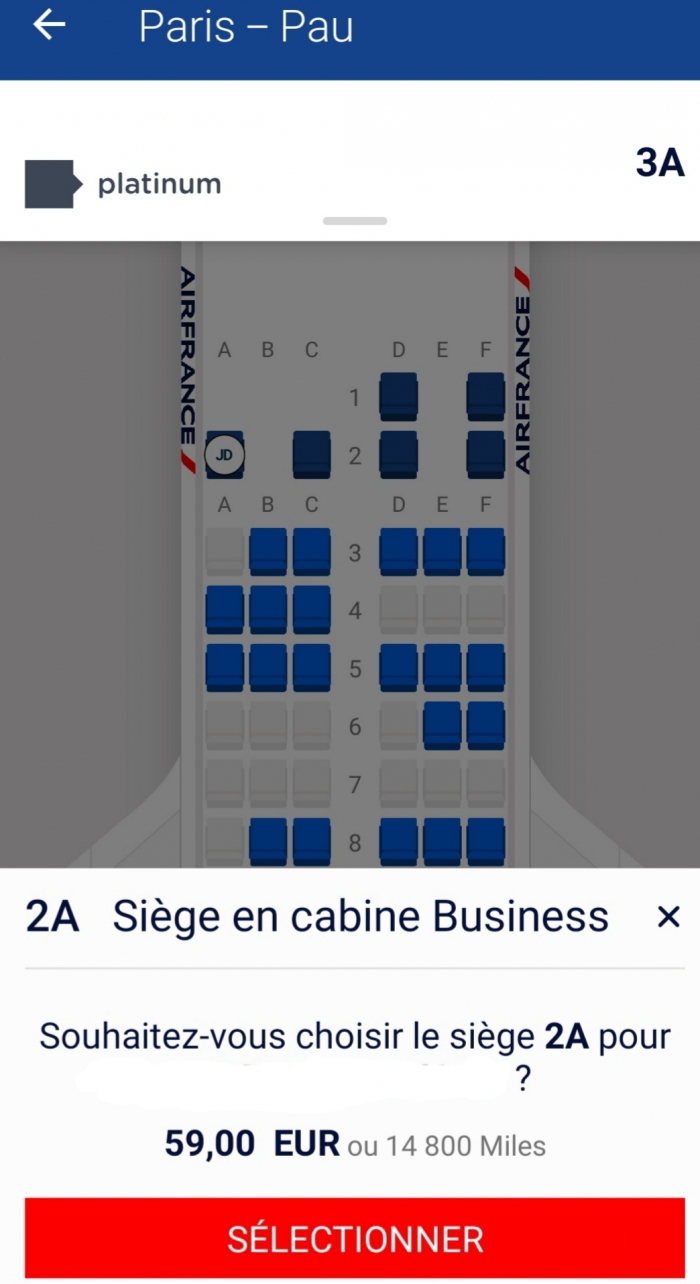Choose available seat 3B
The height and width of the screenshot is (1284, 700).
point(268,551)
